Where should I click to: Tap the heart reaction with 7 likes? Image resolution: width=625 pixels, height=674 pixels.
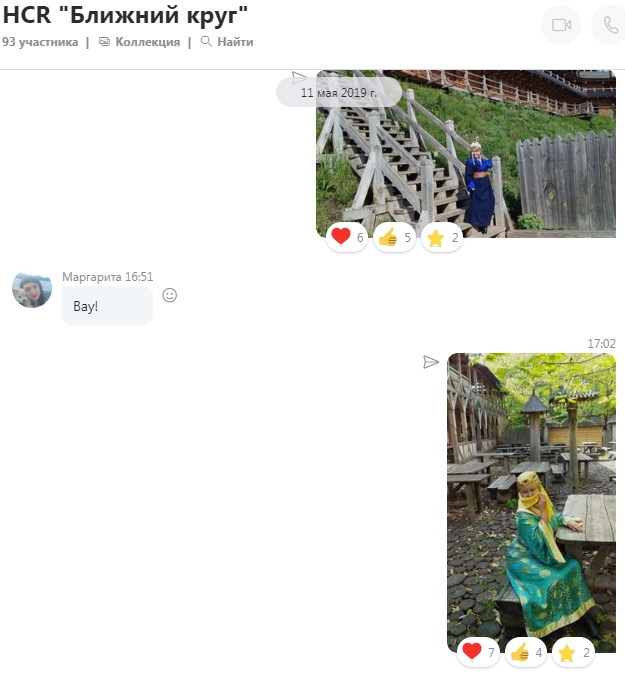[x=478, y=652]
